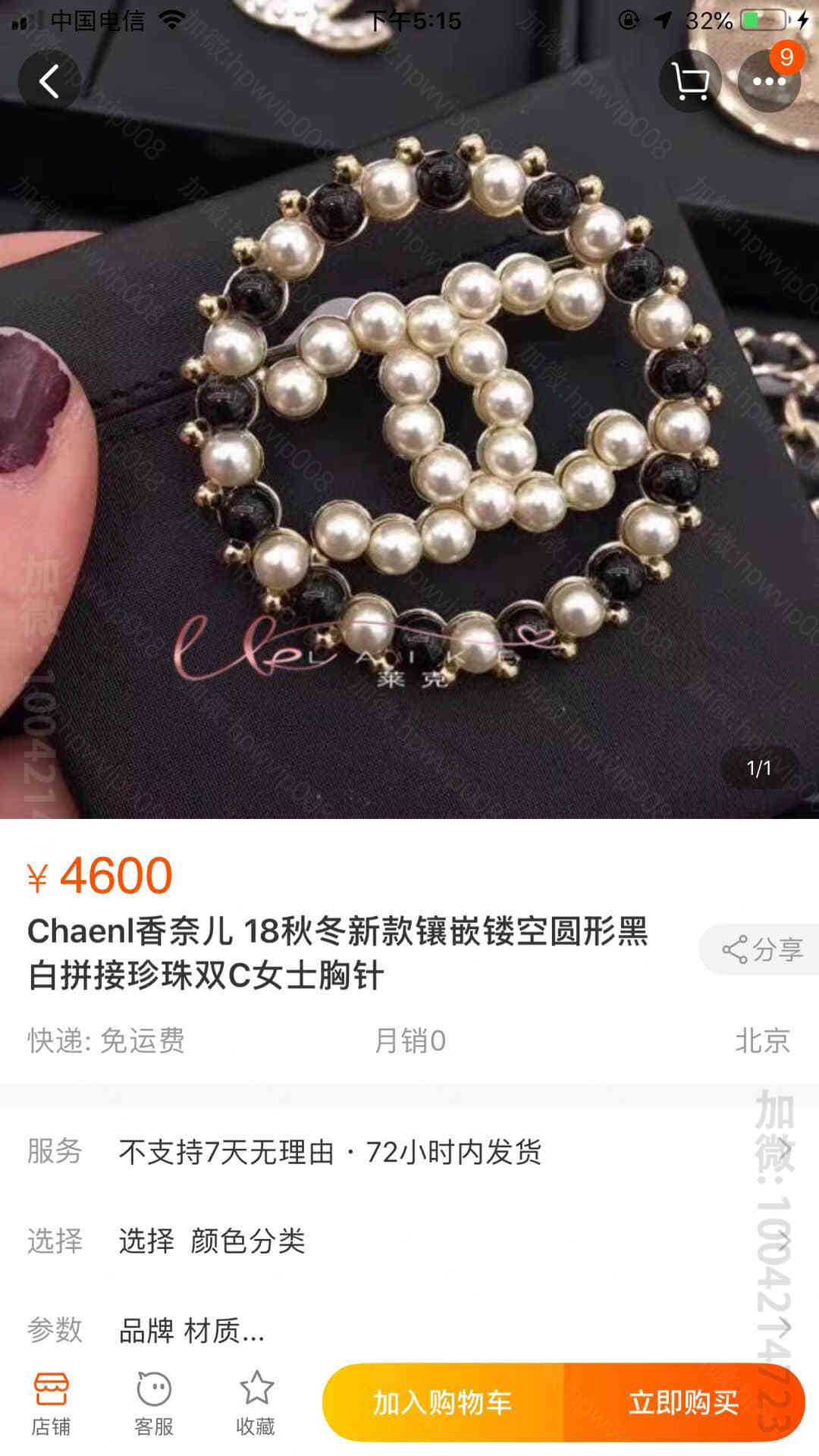This screenshot has width=819, height=1456.
Task: Visit the 店铺 shop page
Action: (x=51, y=1404)
